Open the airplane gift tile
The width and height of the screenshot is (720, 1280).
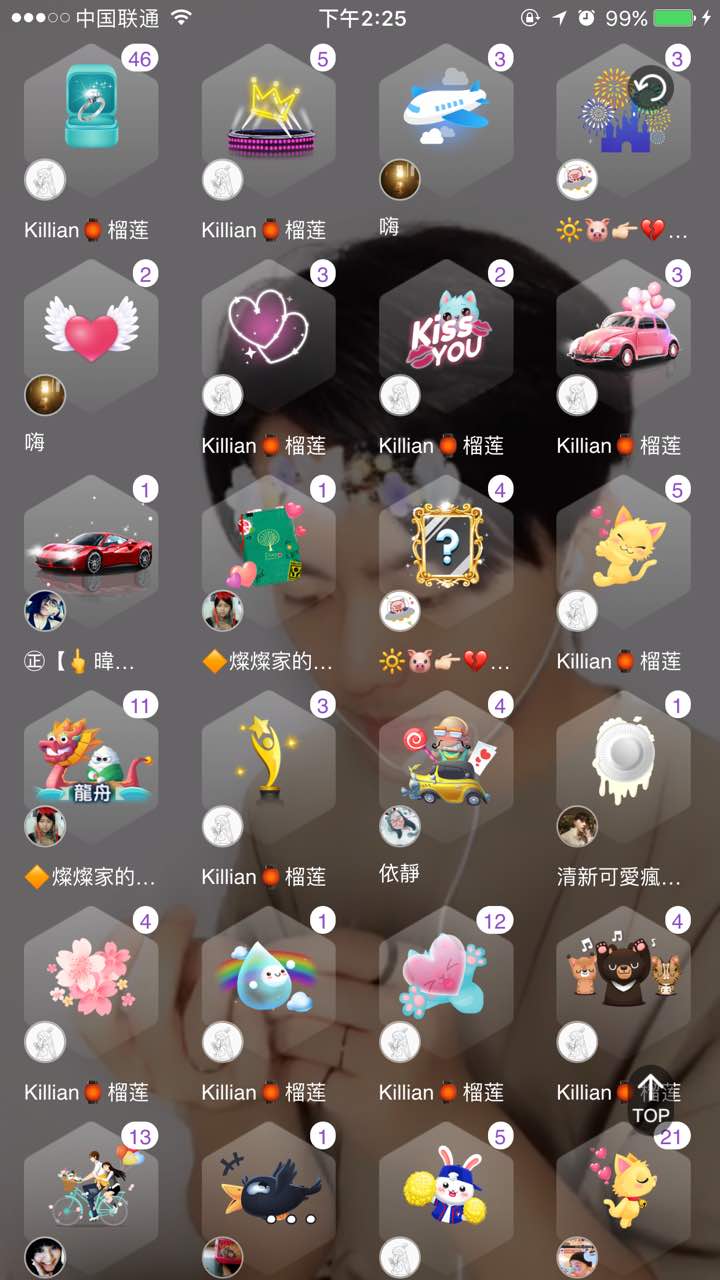[445, 107]
